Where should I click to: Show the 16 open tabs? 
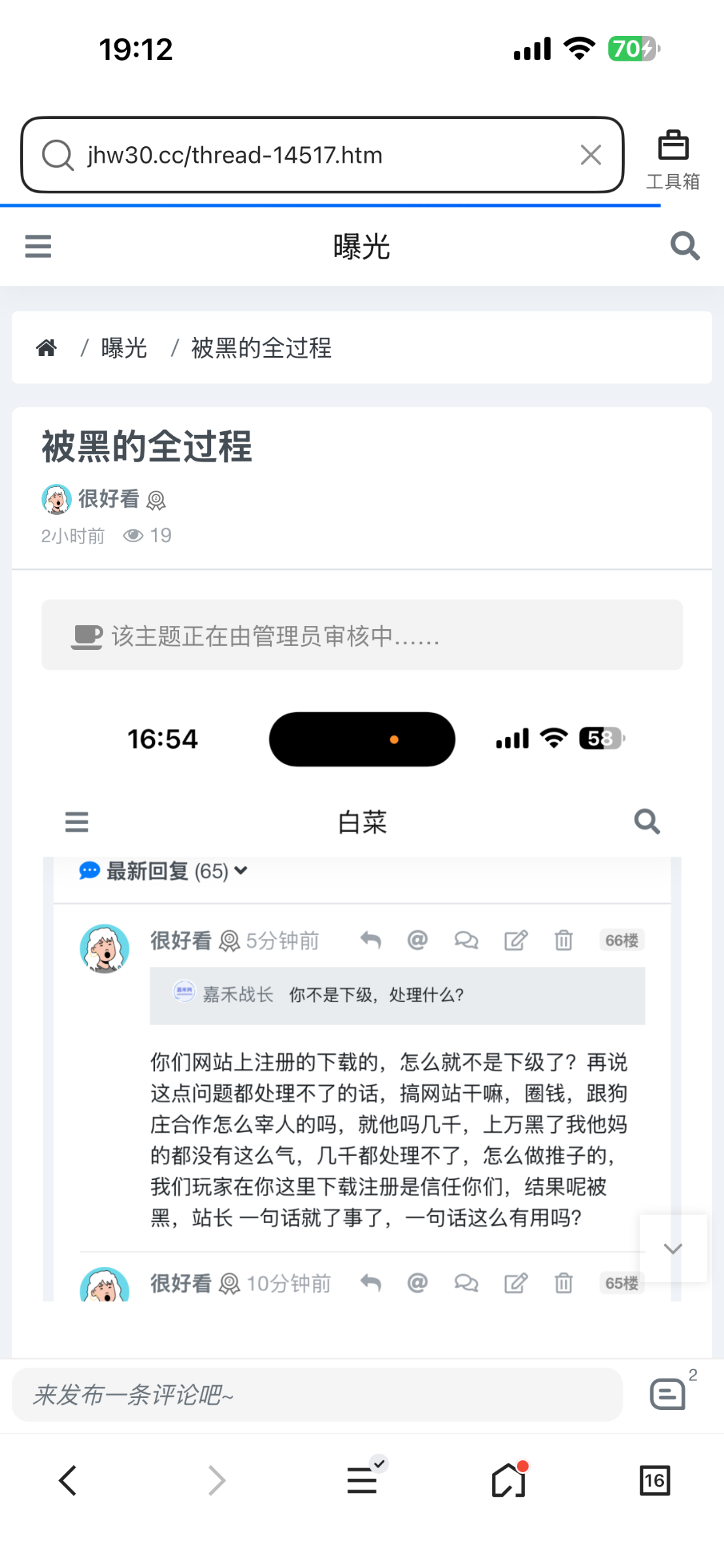coord(654,1480)
